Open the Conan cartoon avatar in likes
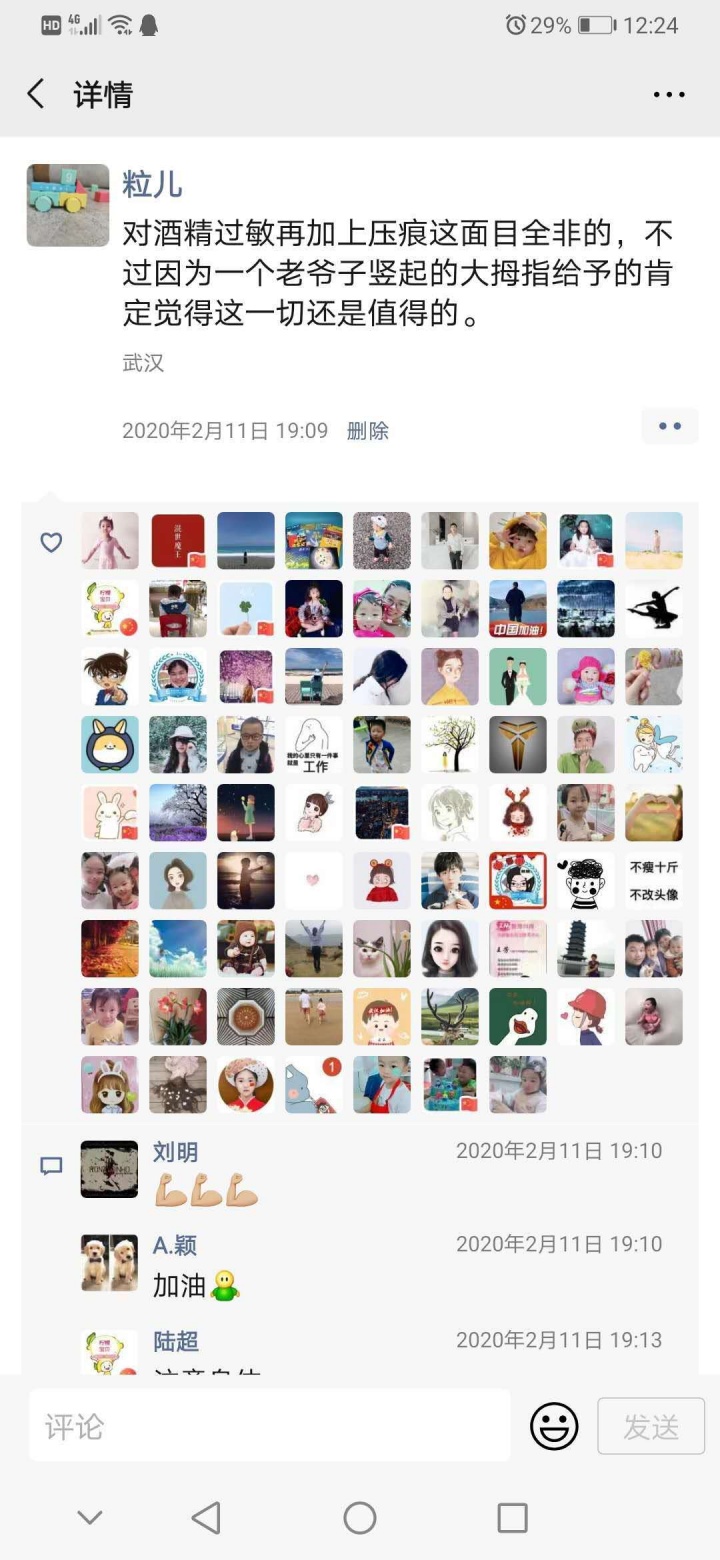The image size is (720, 1560). pos(110,677)
